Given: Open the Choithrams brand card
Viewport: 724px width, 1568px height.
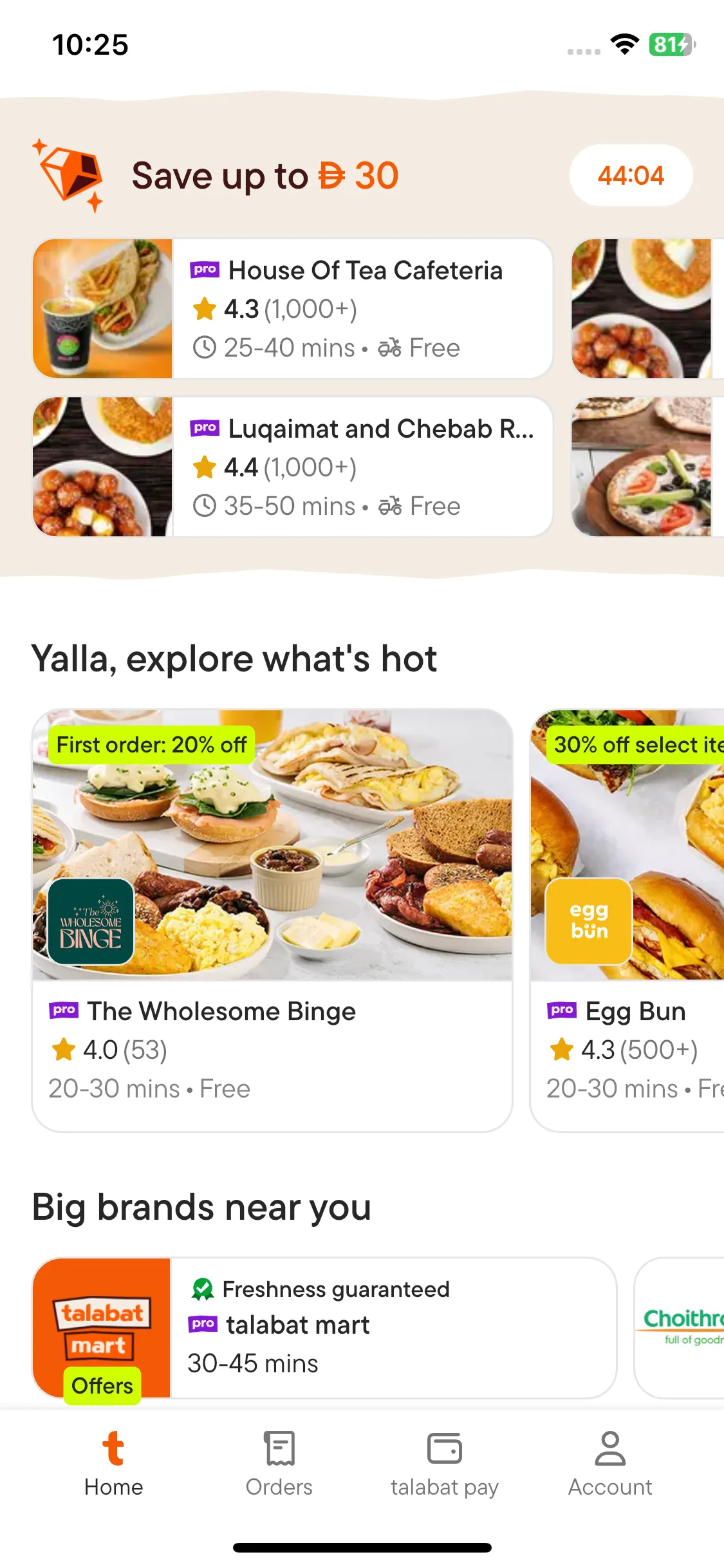Looking at the screenshot, I should tap(681, 1327).
